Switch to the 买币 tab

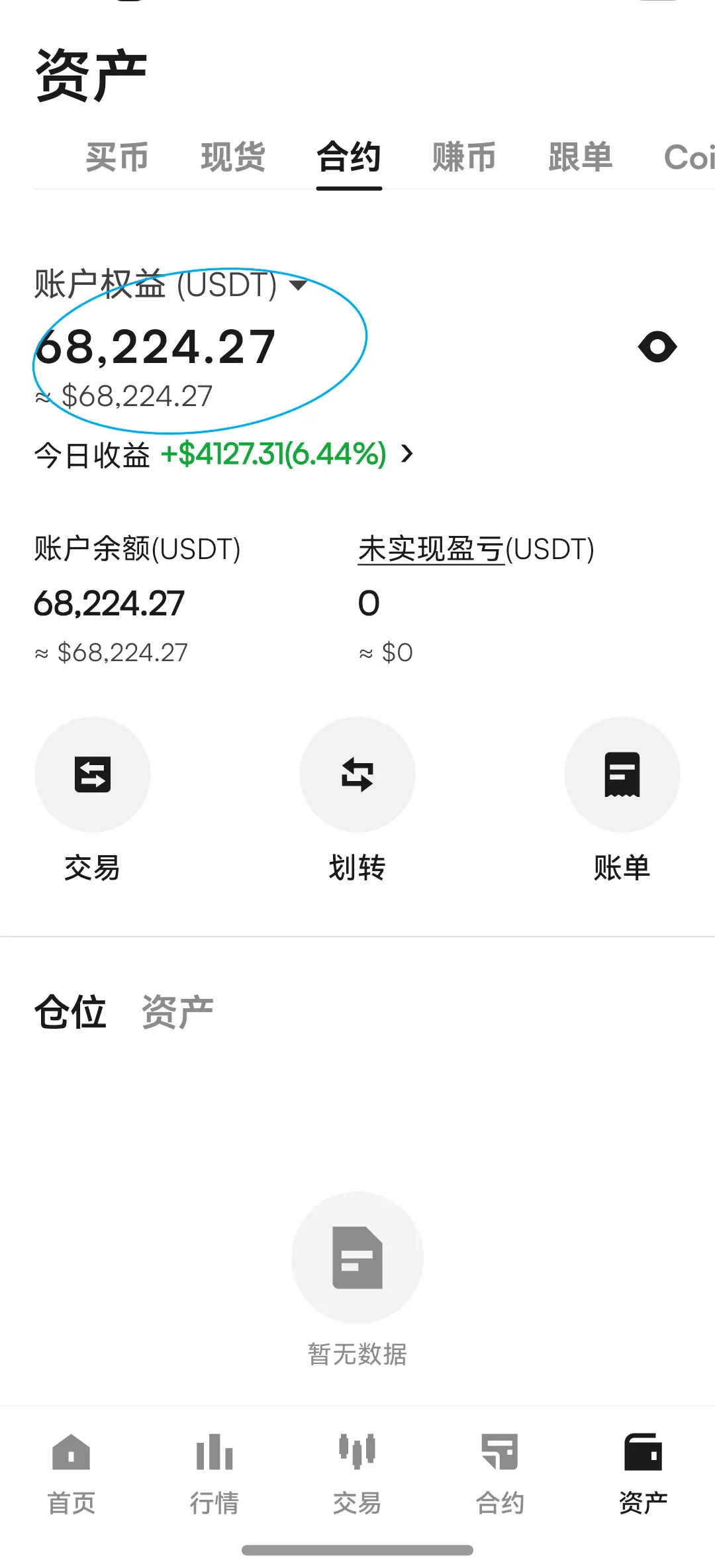117,158
